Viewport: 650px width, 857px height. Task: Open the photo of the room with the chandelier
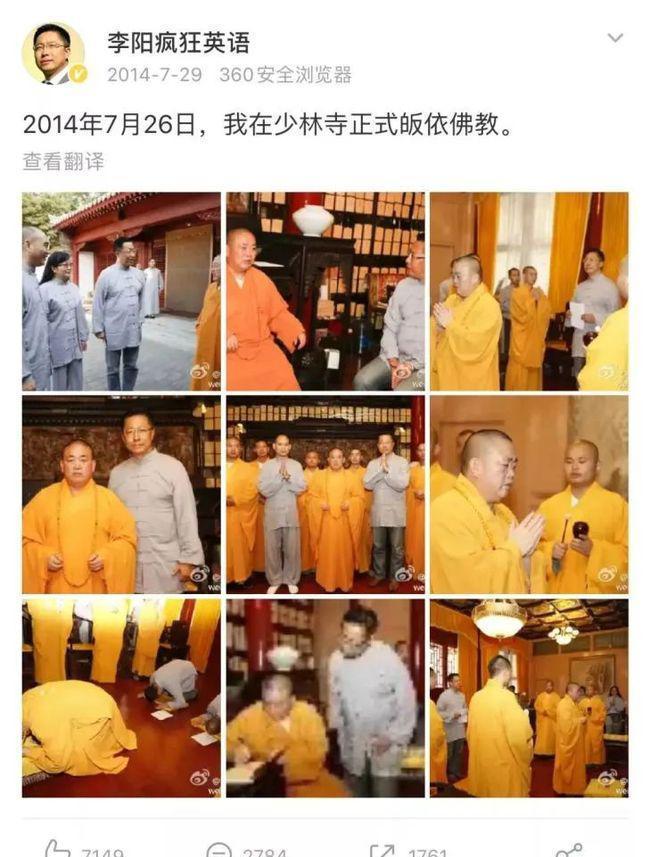point(529,697)
